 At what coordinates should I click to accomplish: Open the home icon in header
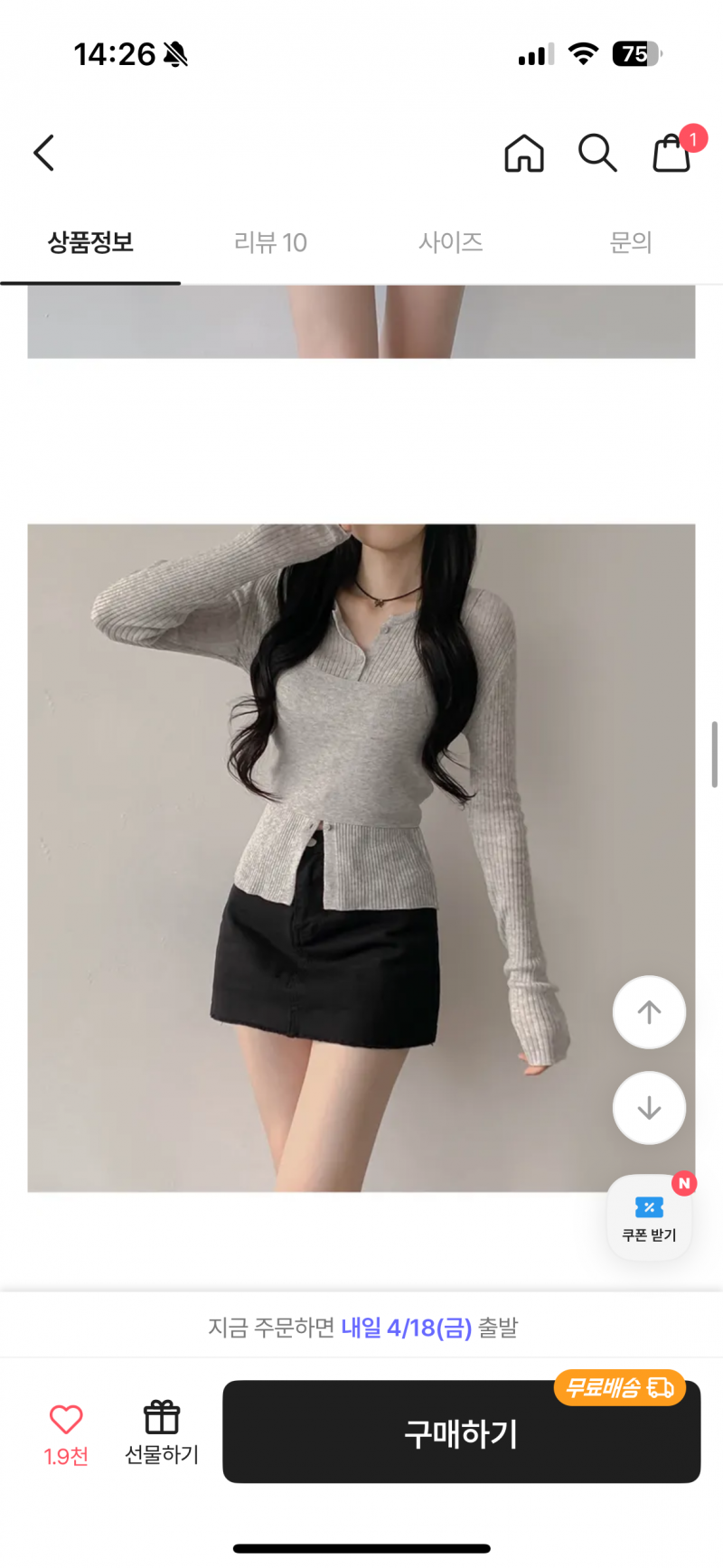524,153
